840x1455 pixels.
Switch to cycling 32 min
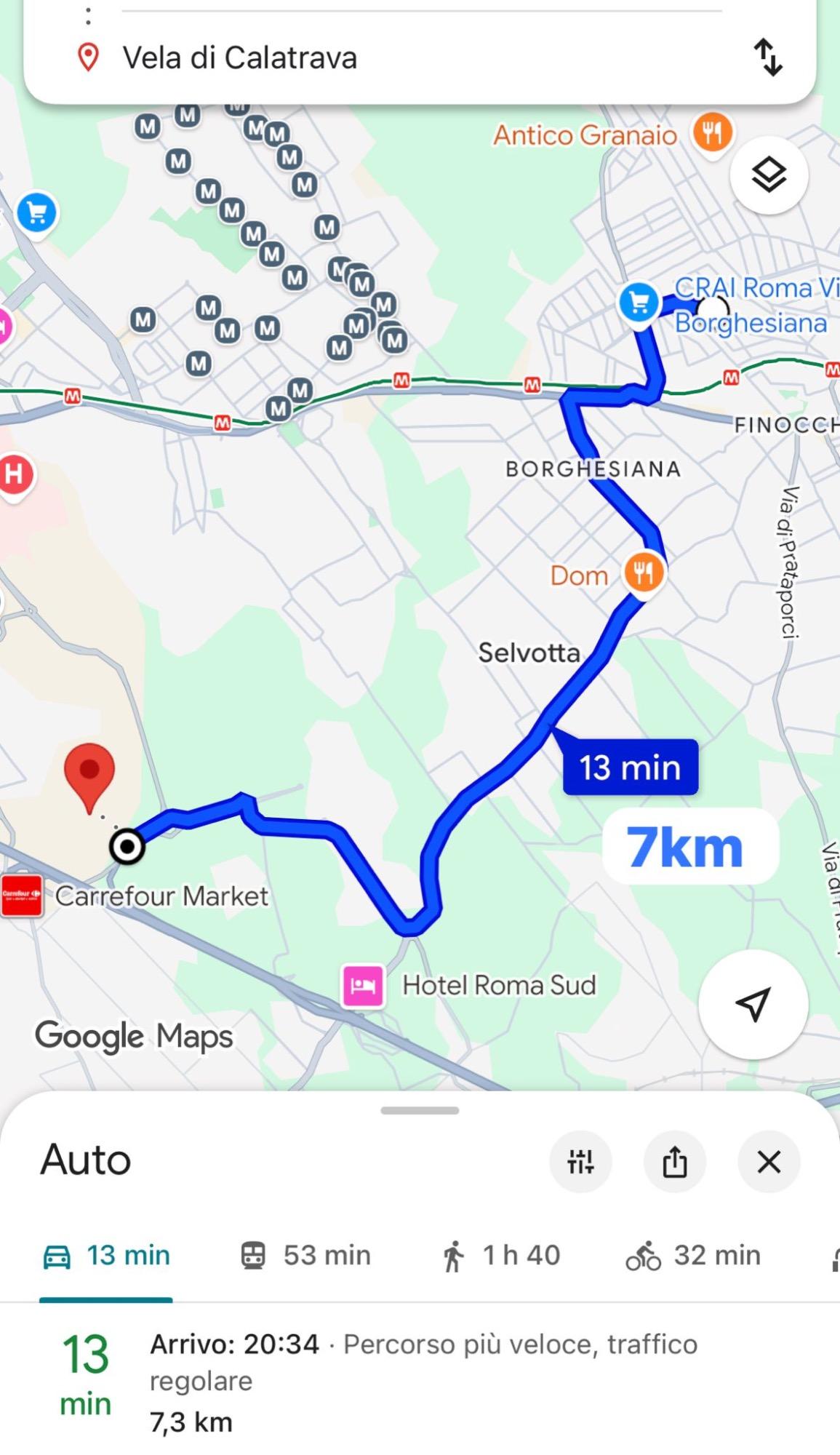[693, 1256]
